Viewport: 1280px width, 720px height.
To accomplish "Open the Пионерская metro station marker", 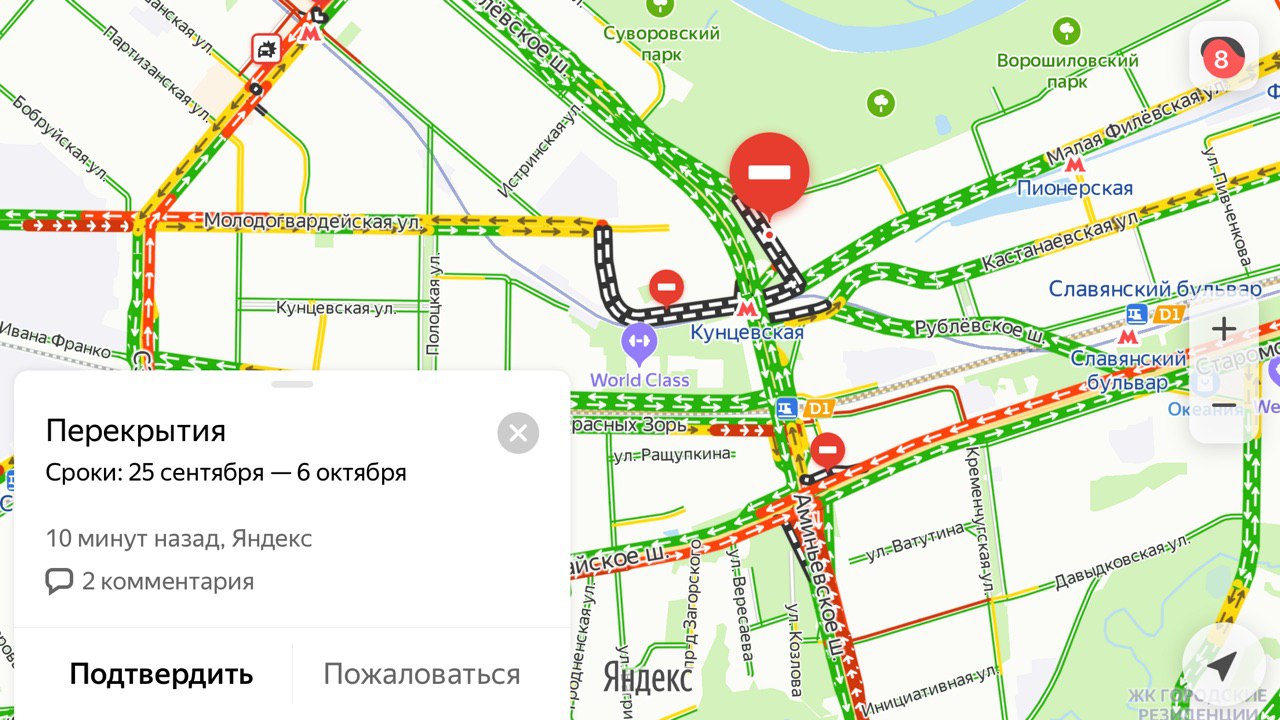I will tap(1075, 164).
